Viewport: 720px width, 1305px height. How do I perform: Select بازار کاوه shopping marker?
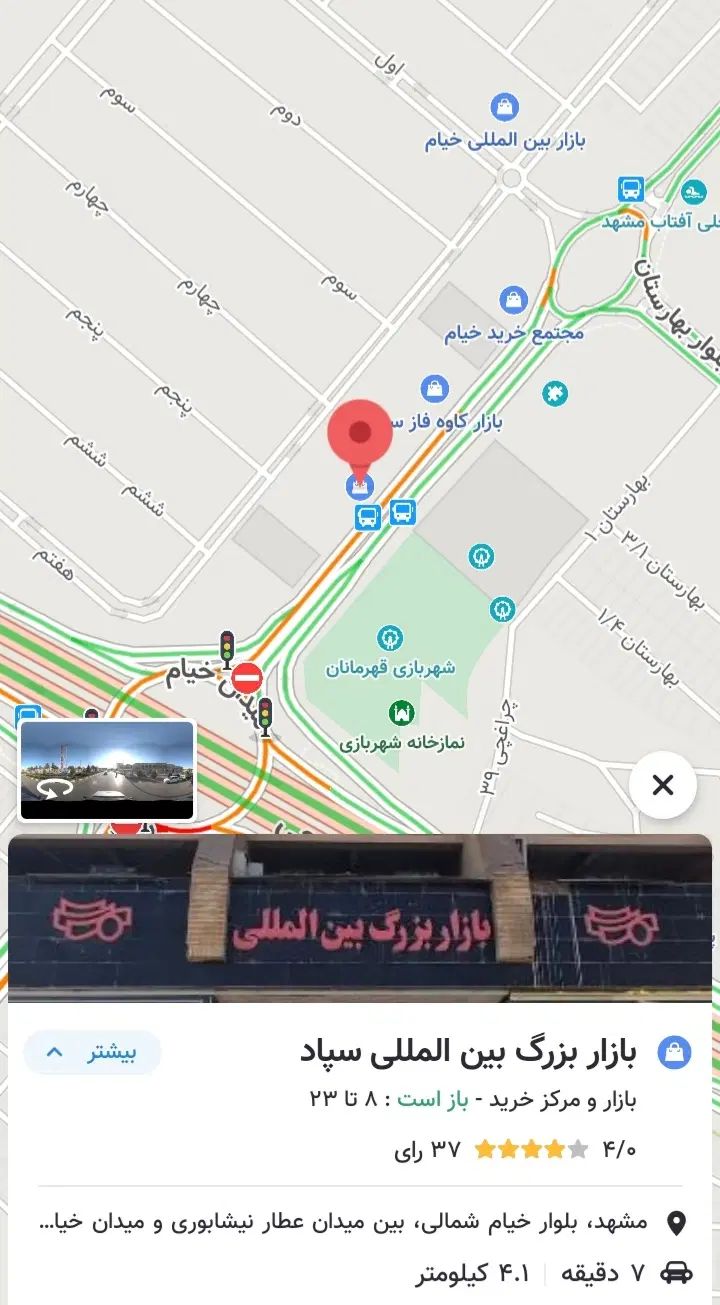coord(435,388)
